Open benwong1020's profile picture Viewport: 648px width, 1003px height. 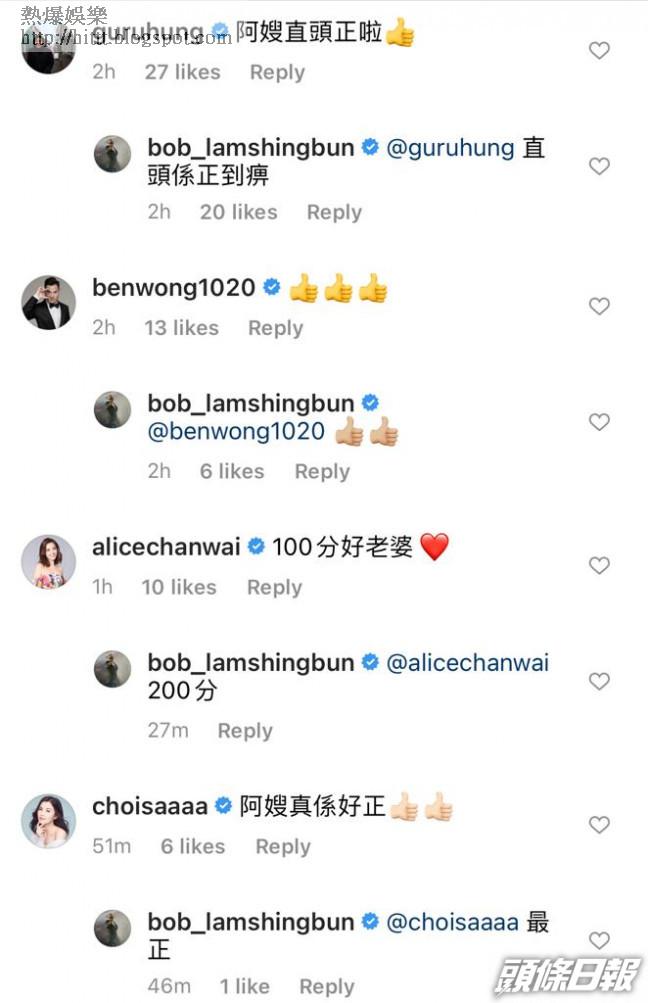click(48, 302)
